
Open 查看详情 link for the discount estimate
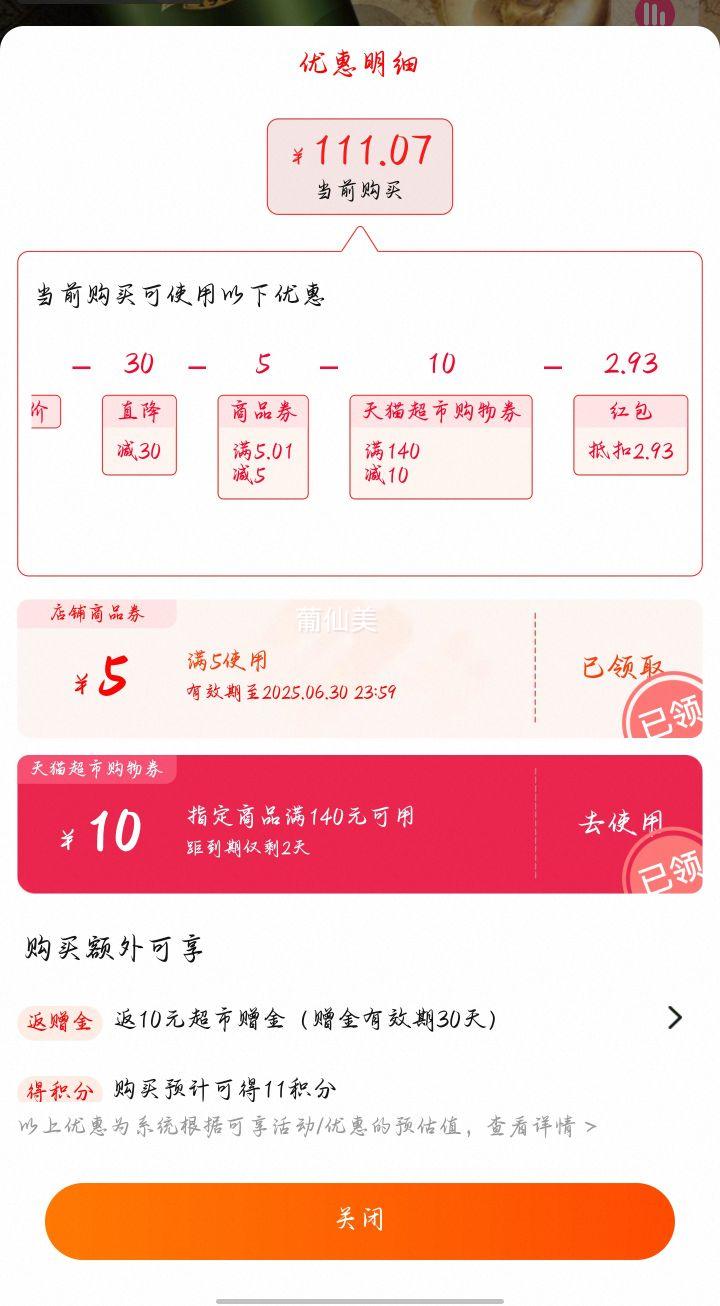point(541,1127)
